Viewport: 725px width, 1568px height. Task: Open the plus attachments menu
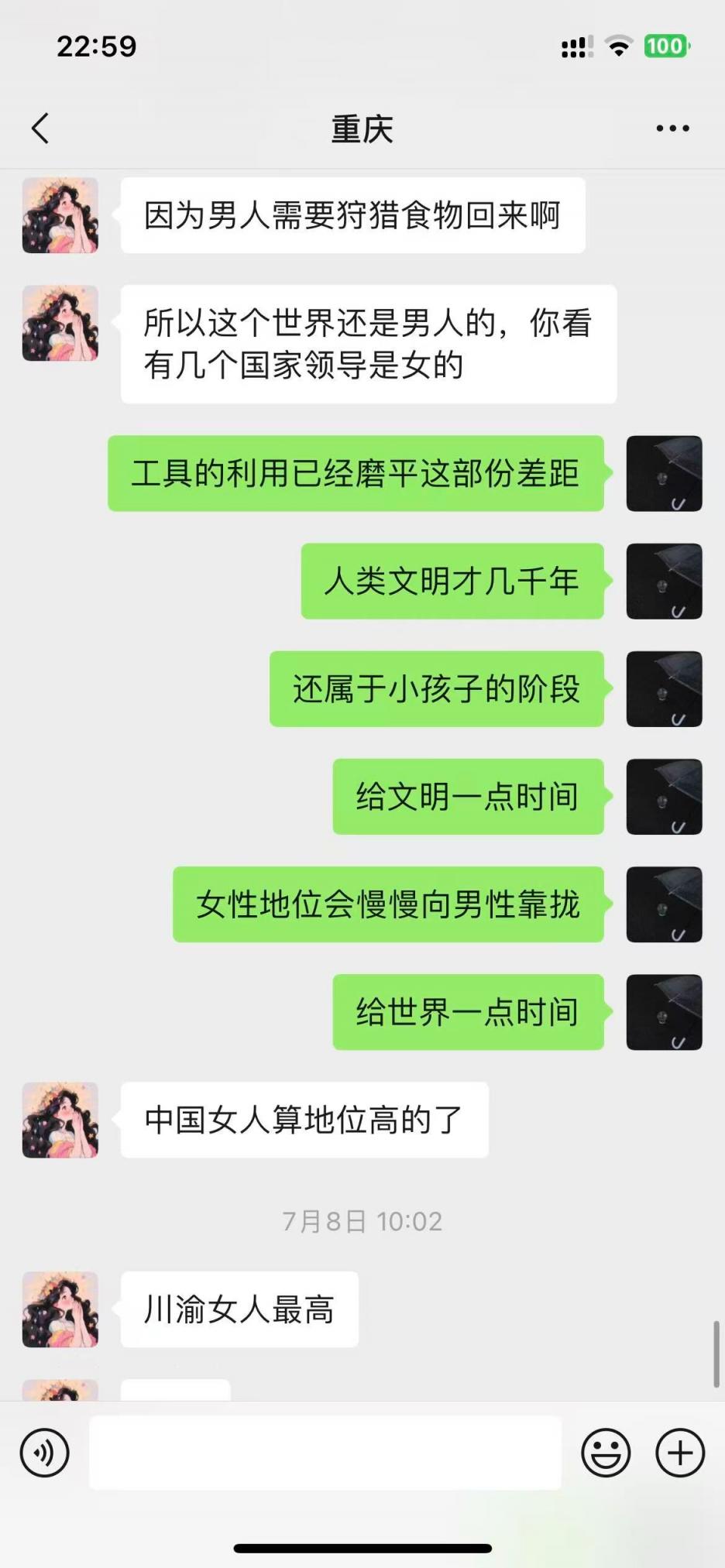click(x=680, y=1453)
